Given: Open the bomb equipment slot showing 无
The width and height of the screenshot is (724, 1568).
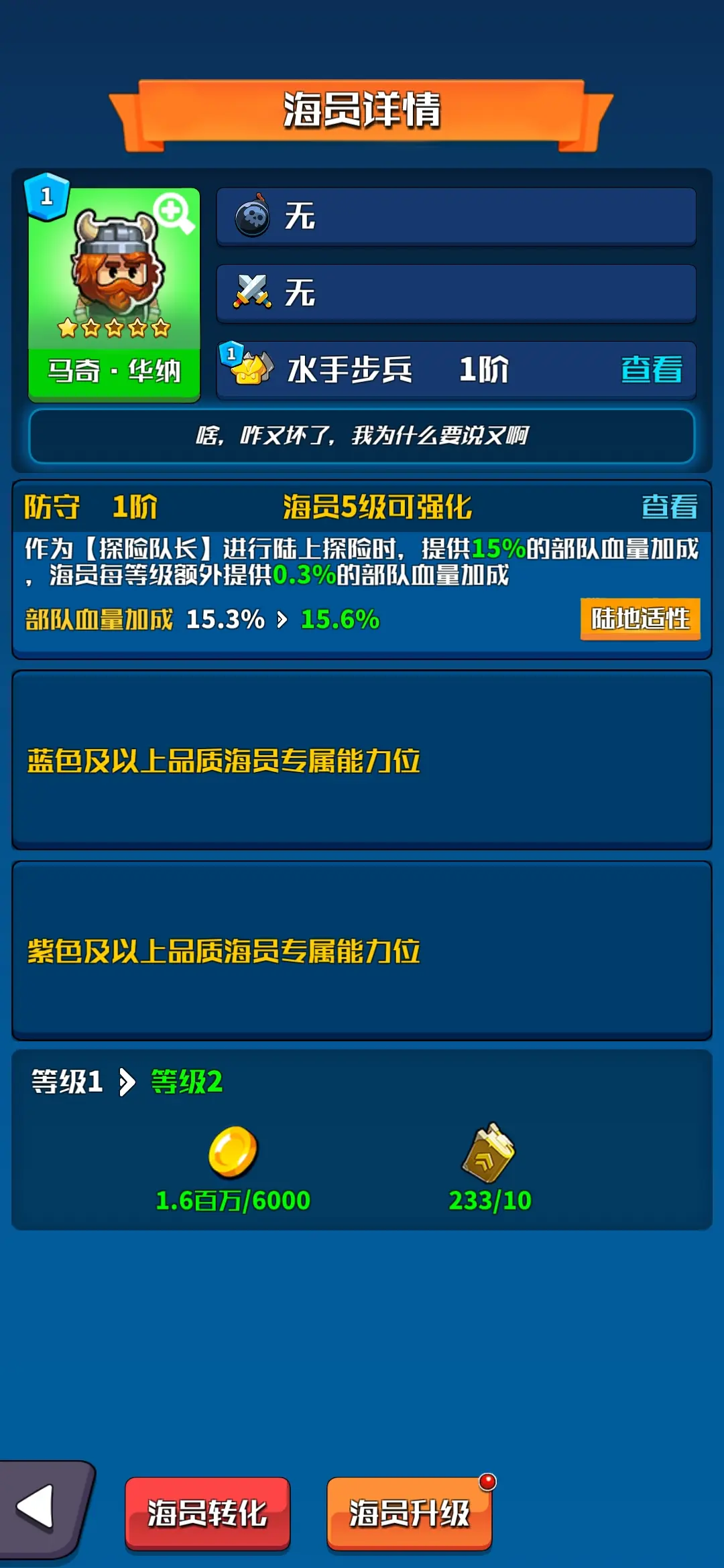Looking at the screenshot, I should pos(456,216).
